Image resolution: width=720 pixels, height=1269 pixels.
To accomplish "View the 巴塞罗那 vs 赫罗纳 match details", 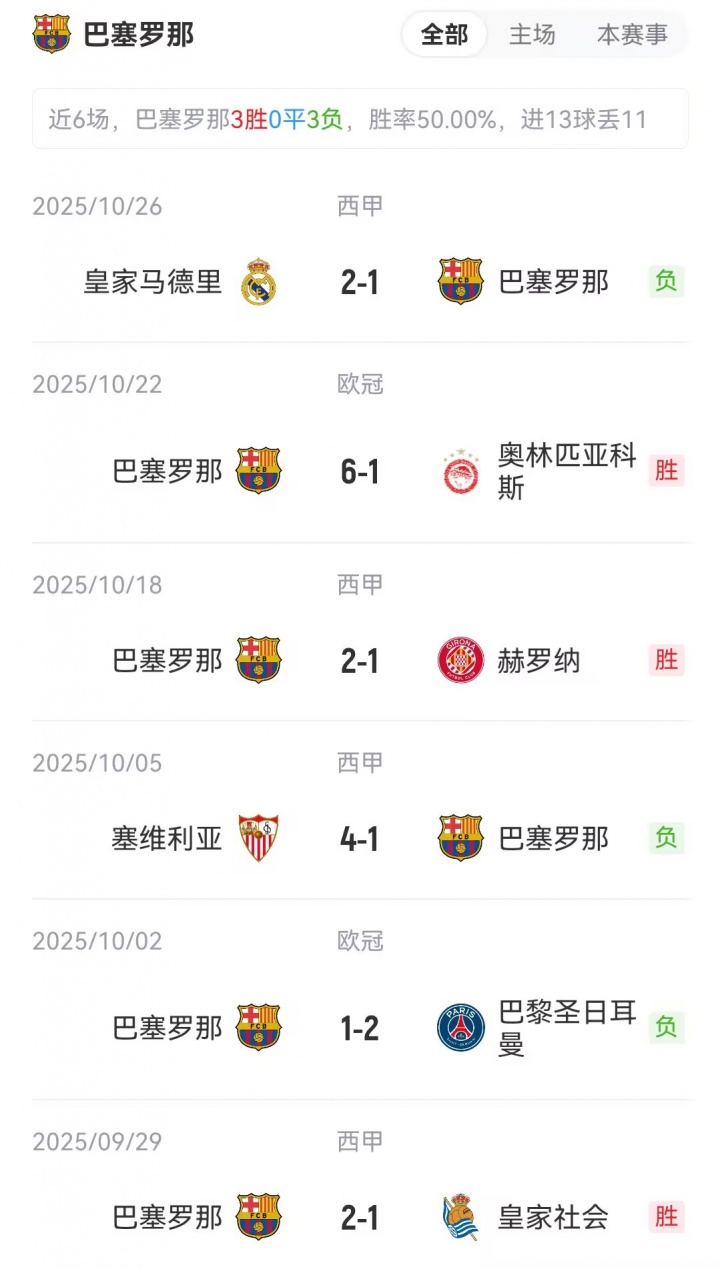I will pos(360,660).
